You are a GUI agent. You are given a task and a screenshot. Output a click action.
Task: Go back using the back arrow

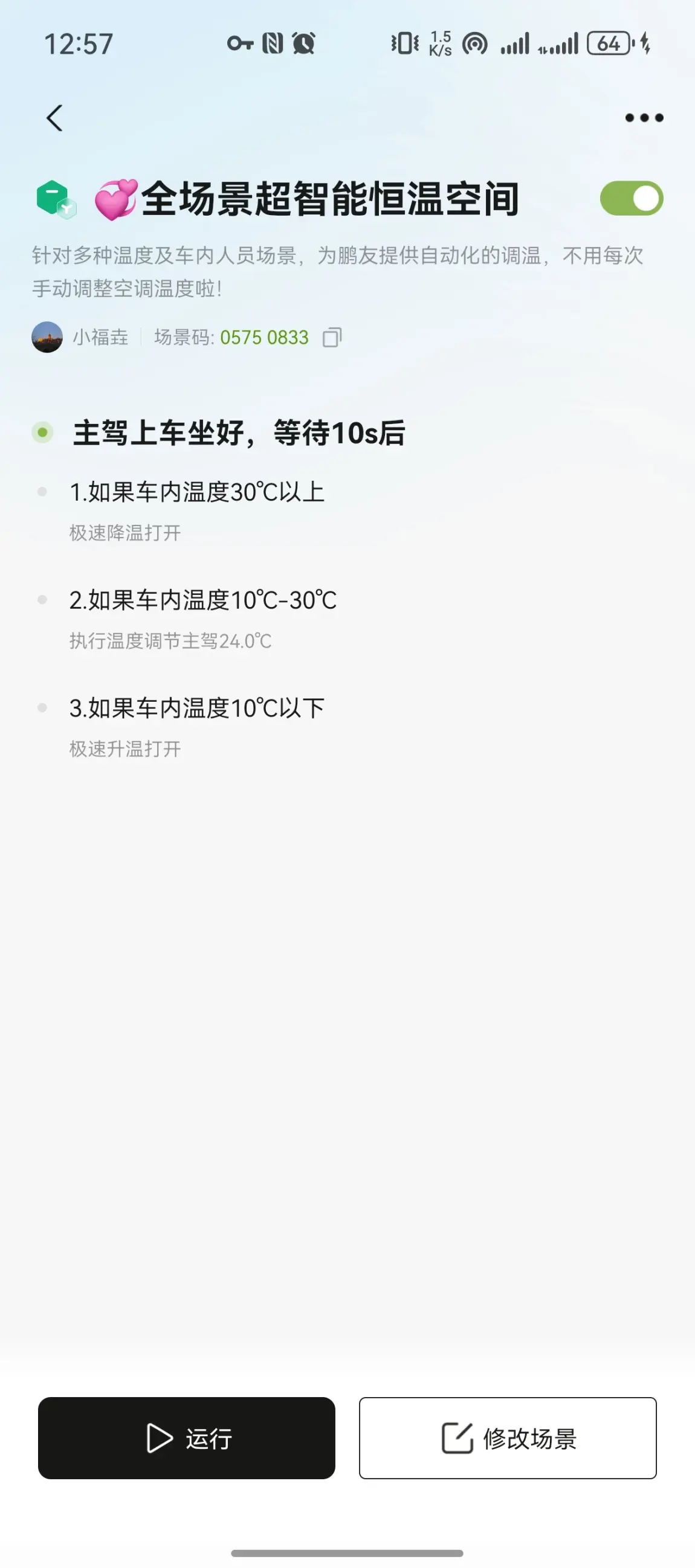tap(55, 117)
